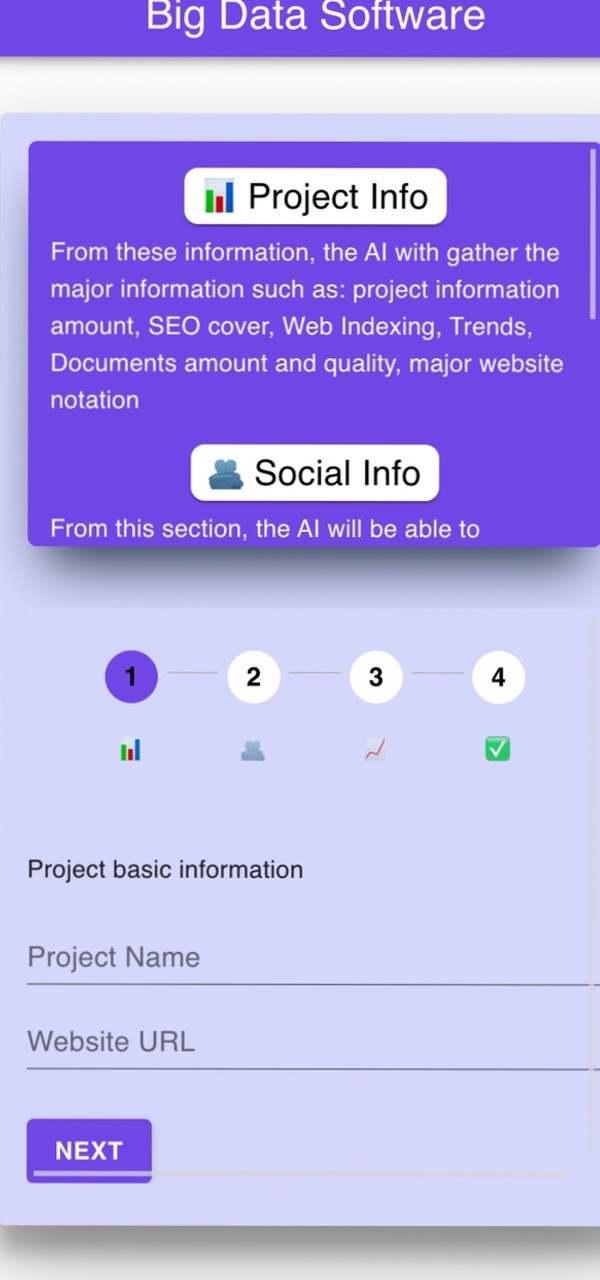Focus the Project Name field

(313, 958)
